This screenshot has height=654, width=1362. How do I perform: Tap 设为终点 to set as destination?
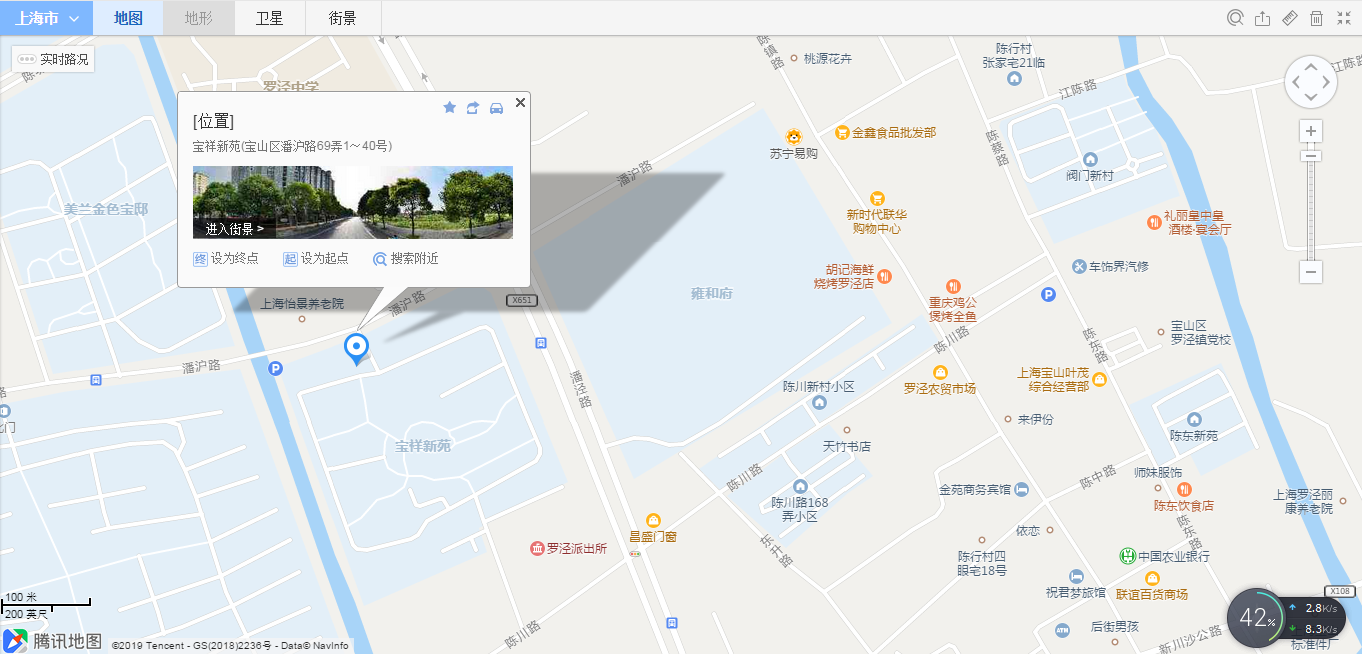226,259
